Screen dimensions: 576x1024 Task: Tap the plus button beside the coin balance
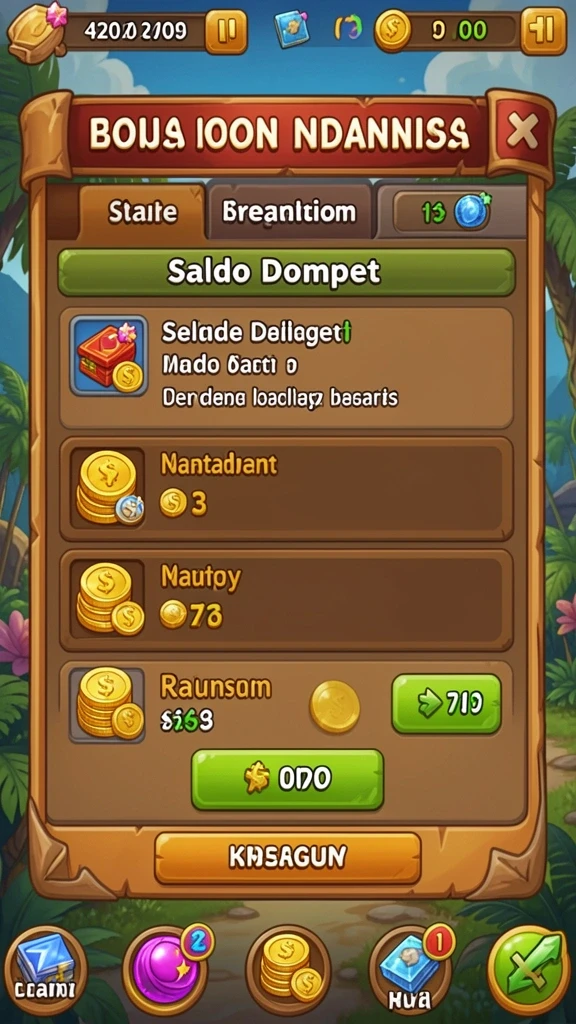click(x=543, y=31)
